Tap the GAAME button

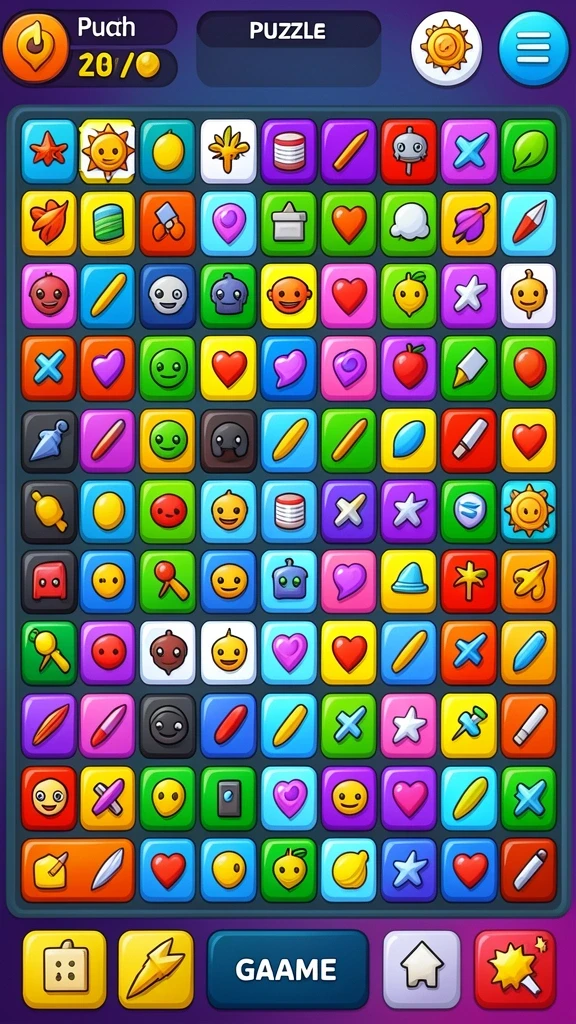(288, 969)
